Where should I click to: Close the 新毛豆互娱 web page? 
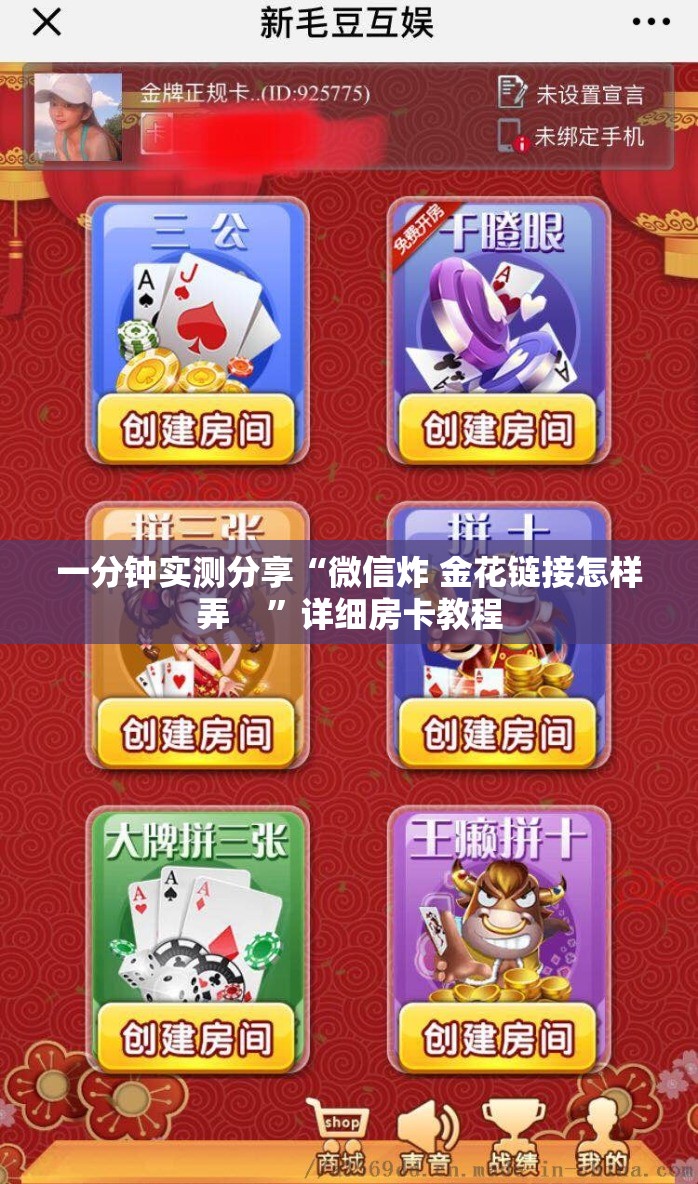pos(46,23)
